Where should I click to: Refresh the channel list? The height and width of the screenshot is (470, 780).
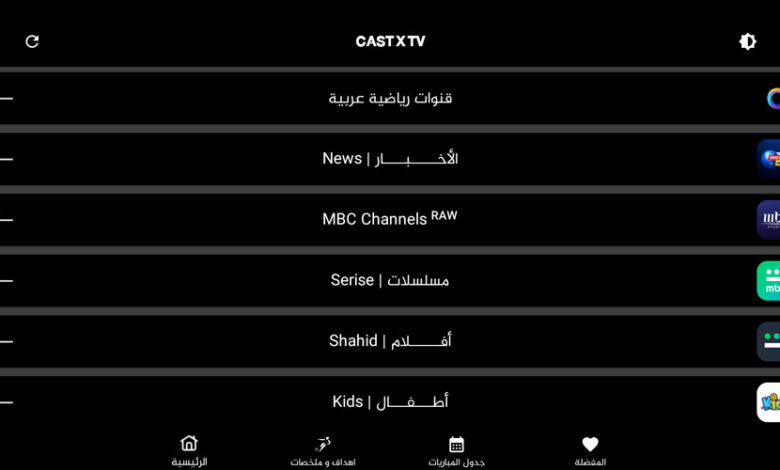coord(32,41)
